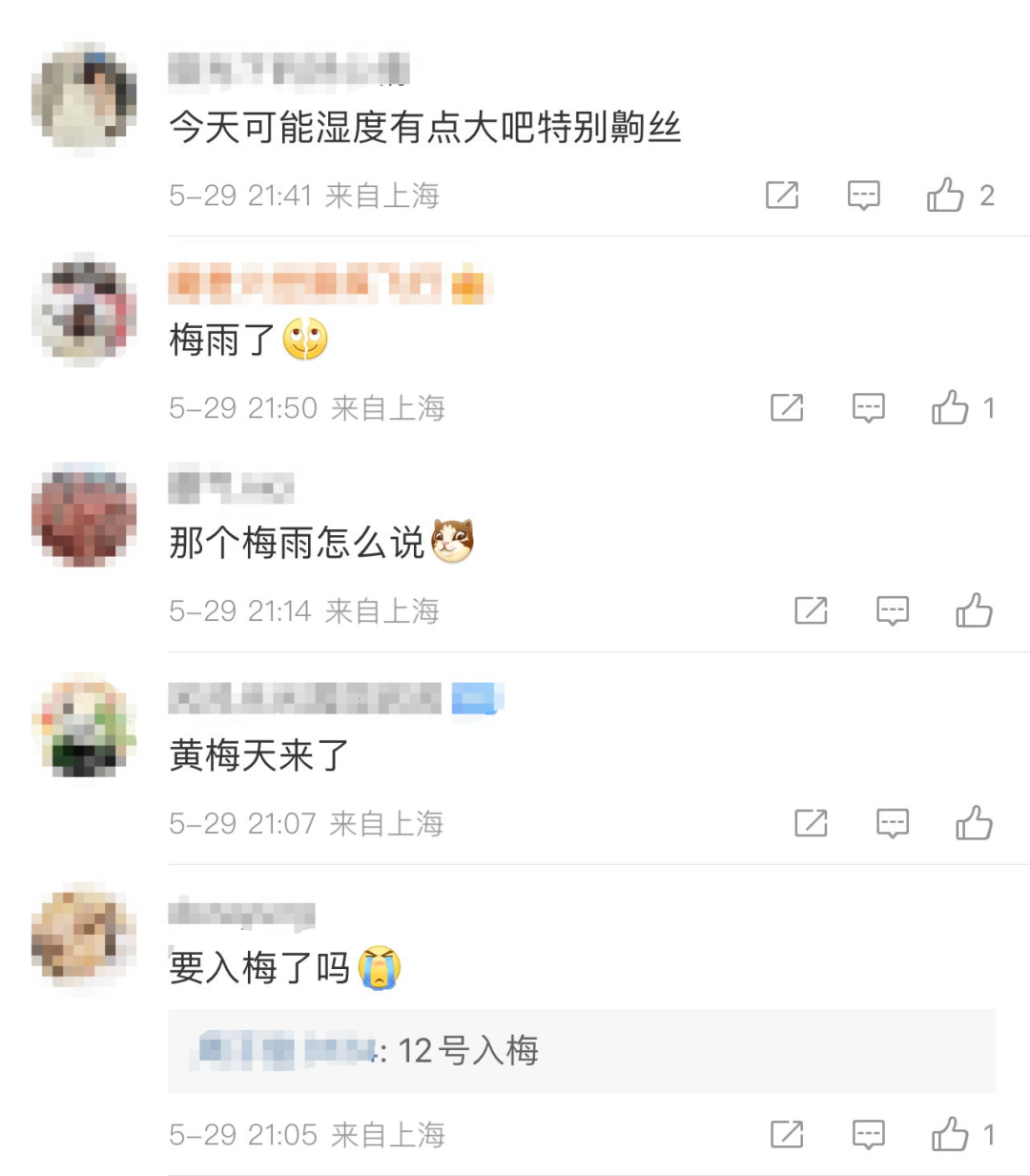Repost the 梅雨了 comment
The image size is (1030, 1176).
pos(787,408)
